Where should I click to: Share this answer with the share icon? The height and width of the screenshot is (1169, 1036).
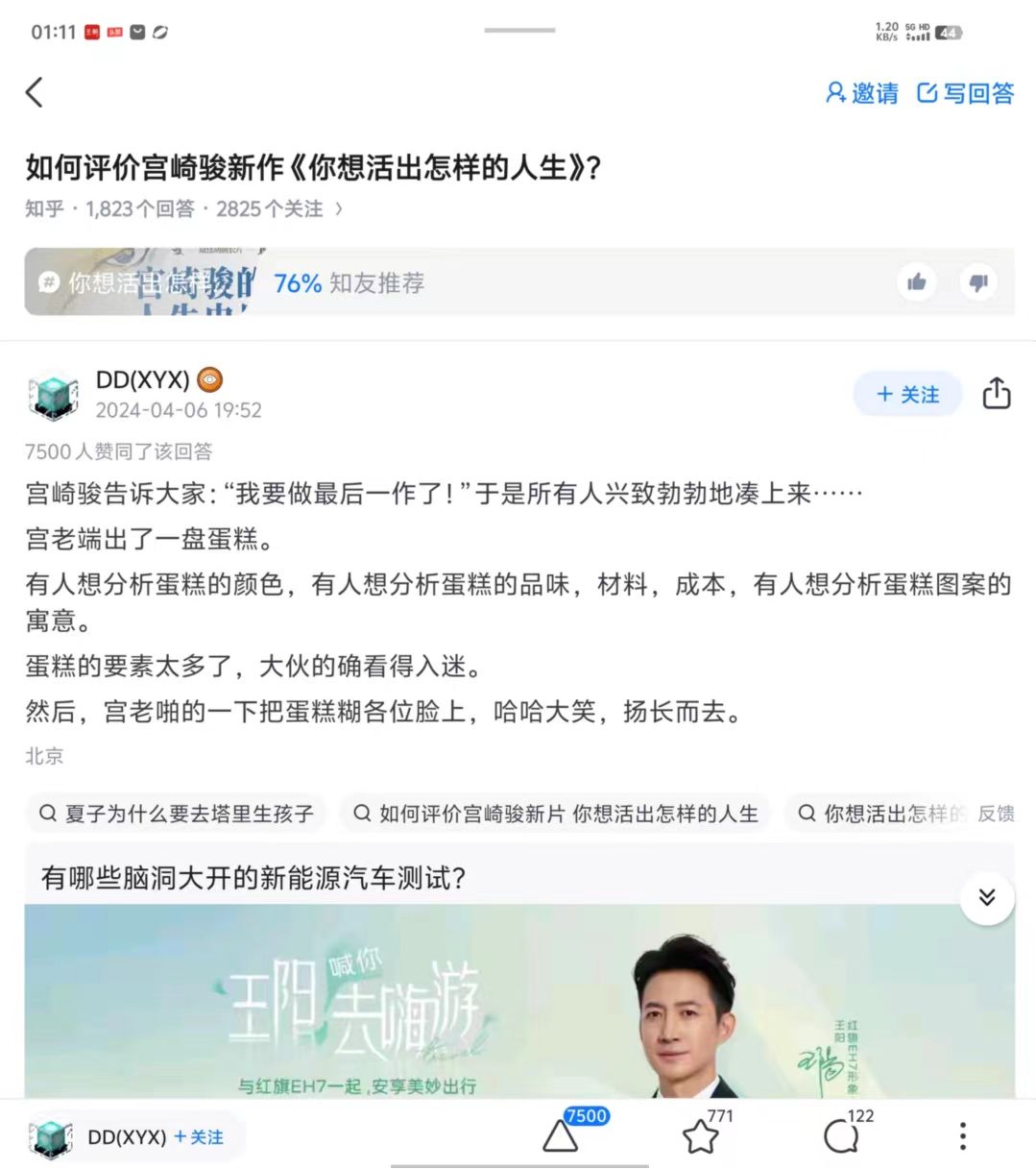click(996, 394)
